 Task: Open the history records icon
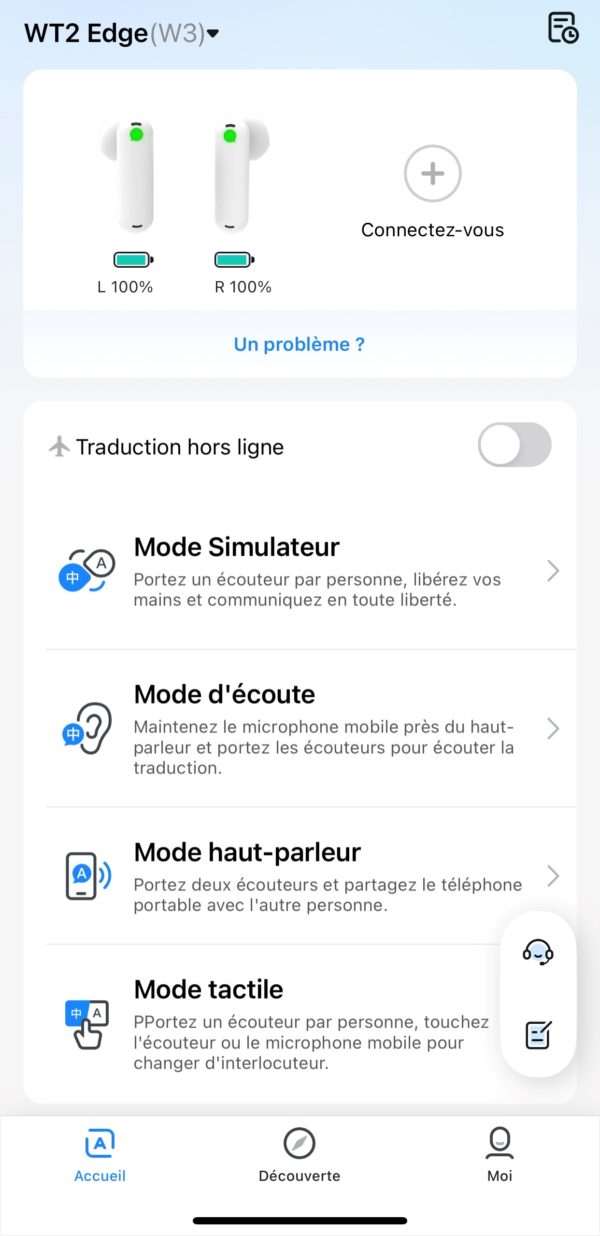click(563, 28)
